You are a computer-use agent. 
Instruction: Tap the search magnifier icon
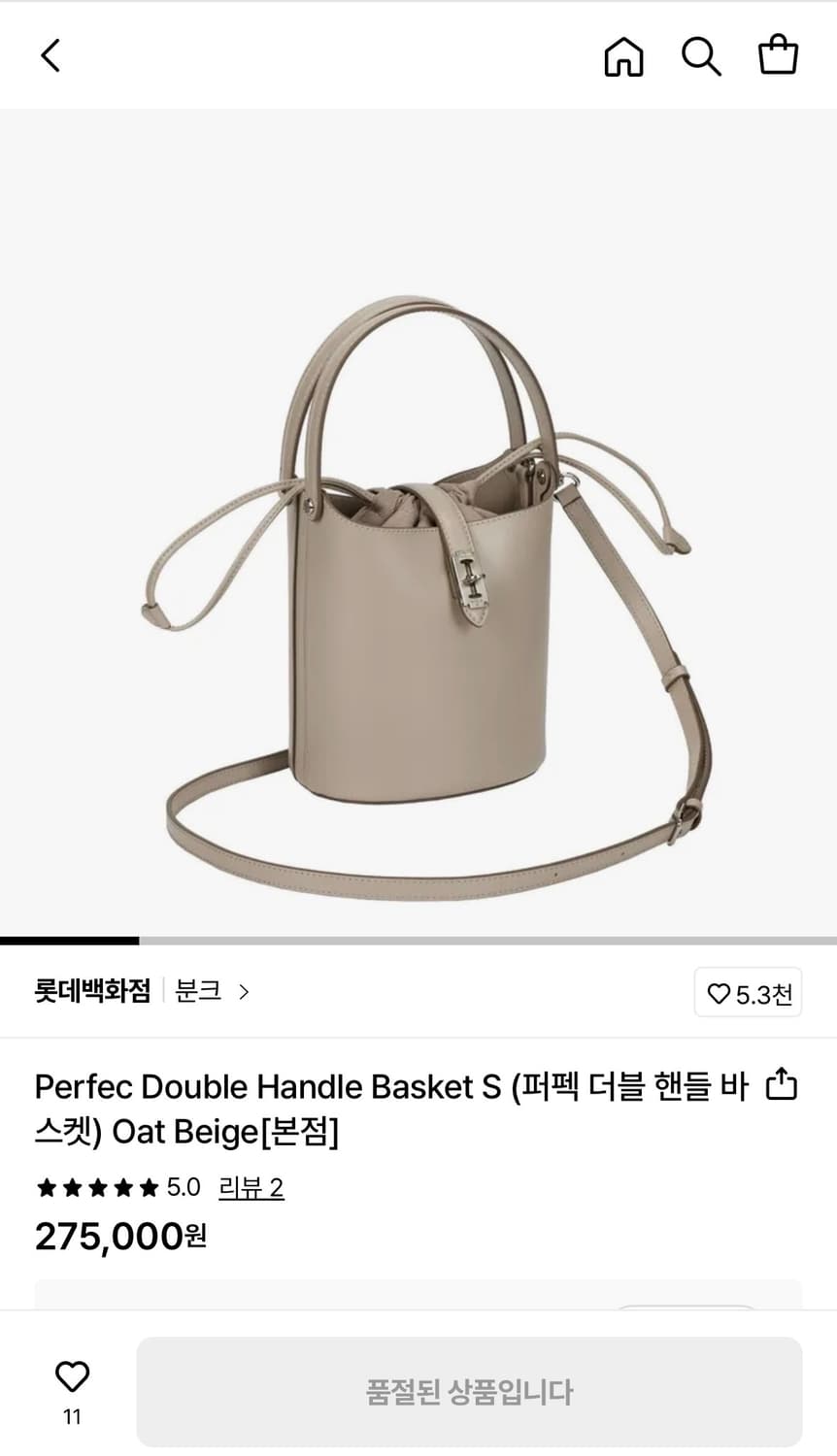tap(701, 55)
